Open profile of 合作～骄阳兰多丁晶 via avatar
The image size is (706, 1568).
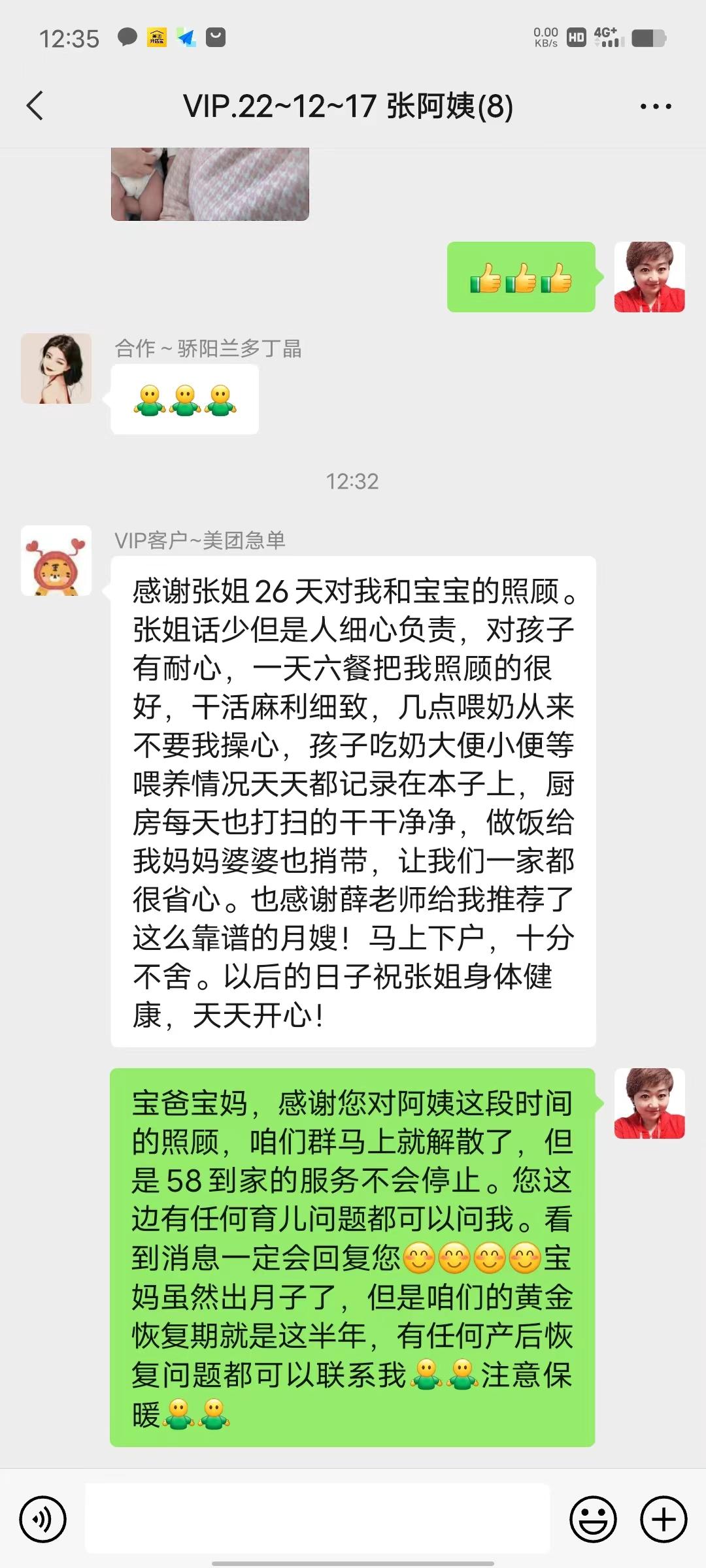tap(56, 368)
